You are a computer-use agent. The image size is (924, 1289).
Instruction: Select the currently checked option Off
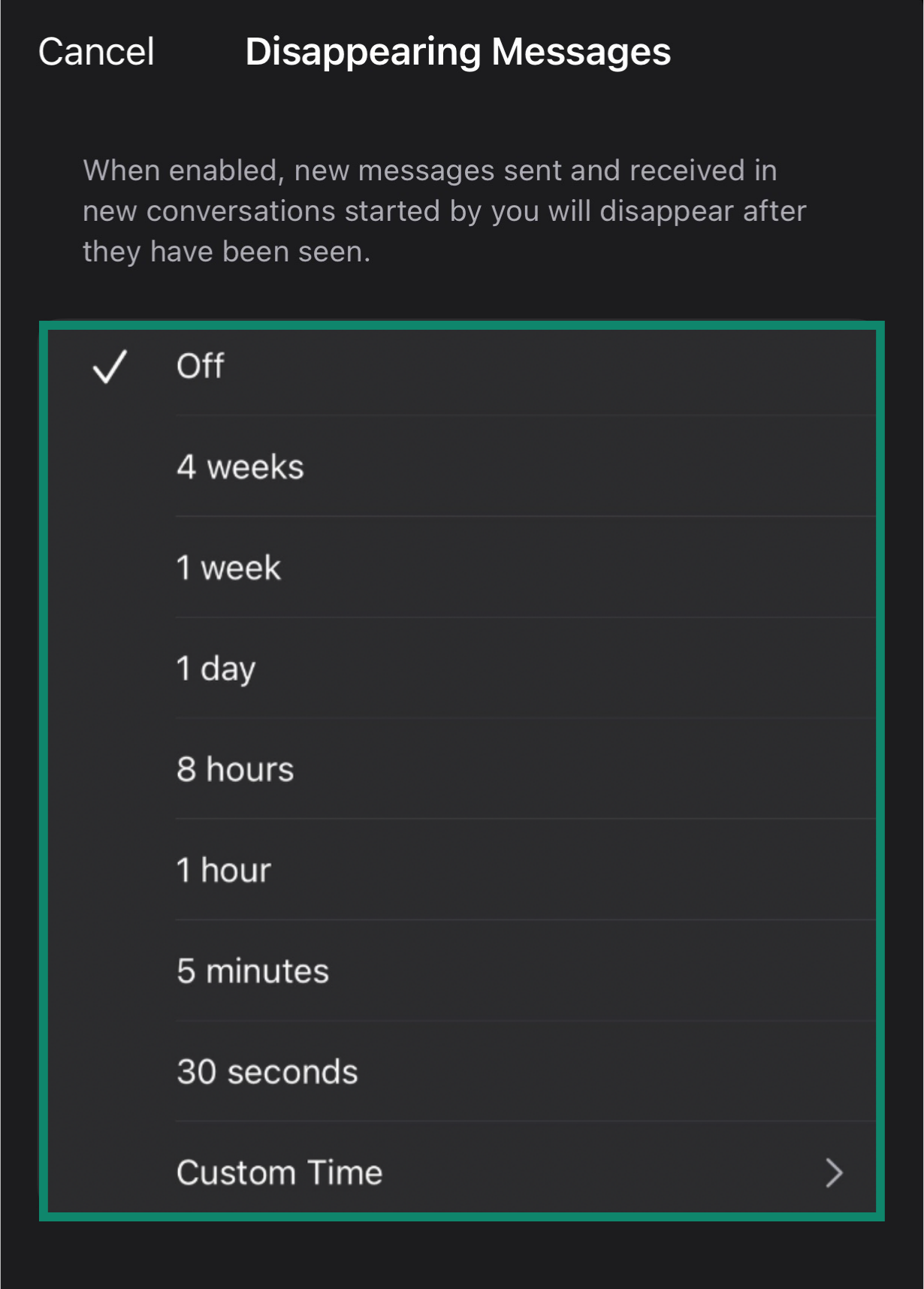point(199,367)
